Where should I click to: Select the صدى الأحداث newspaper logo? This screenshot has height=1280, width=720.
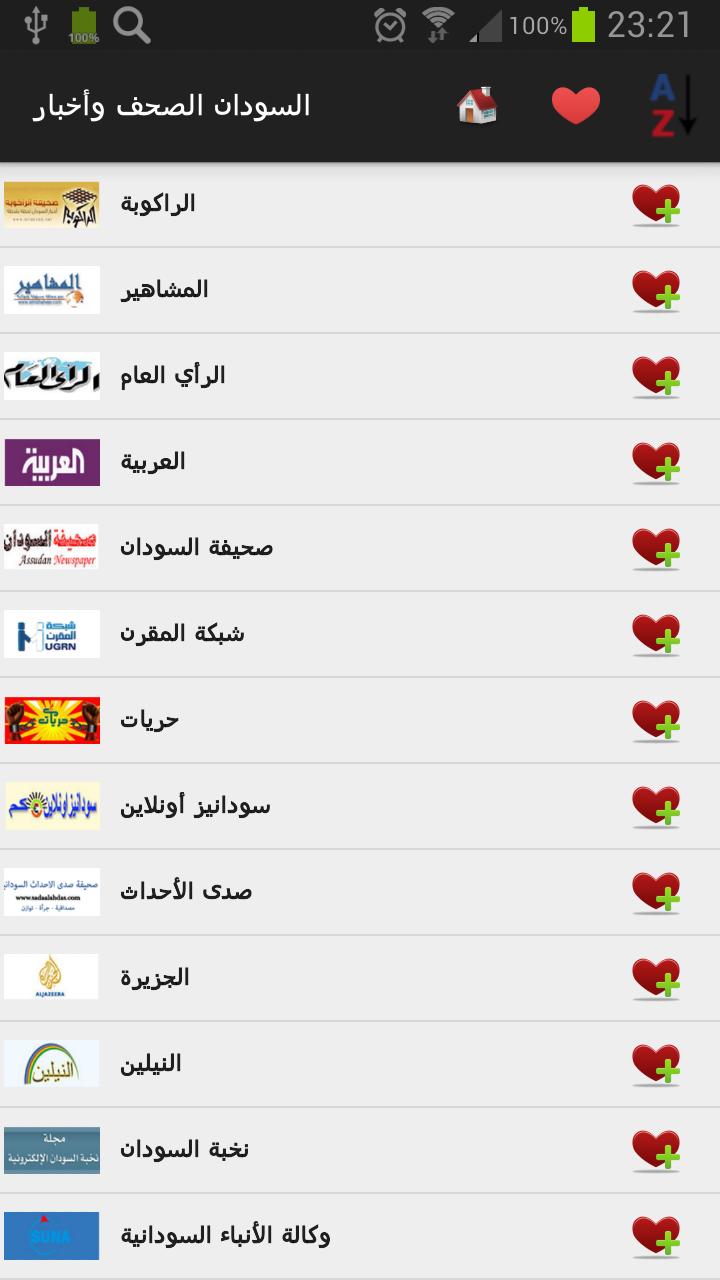[51, 891]
